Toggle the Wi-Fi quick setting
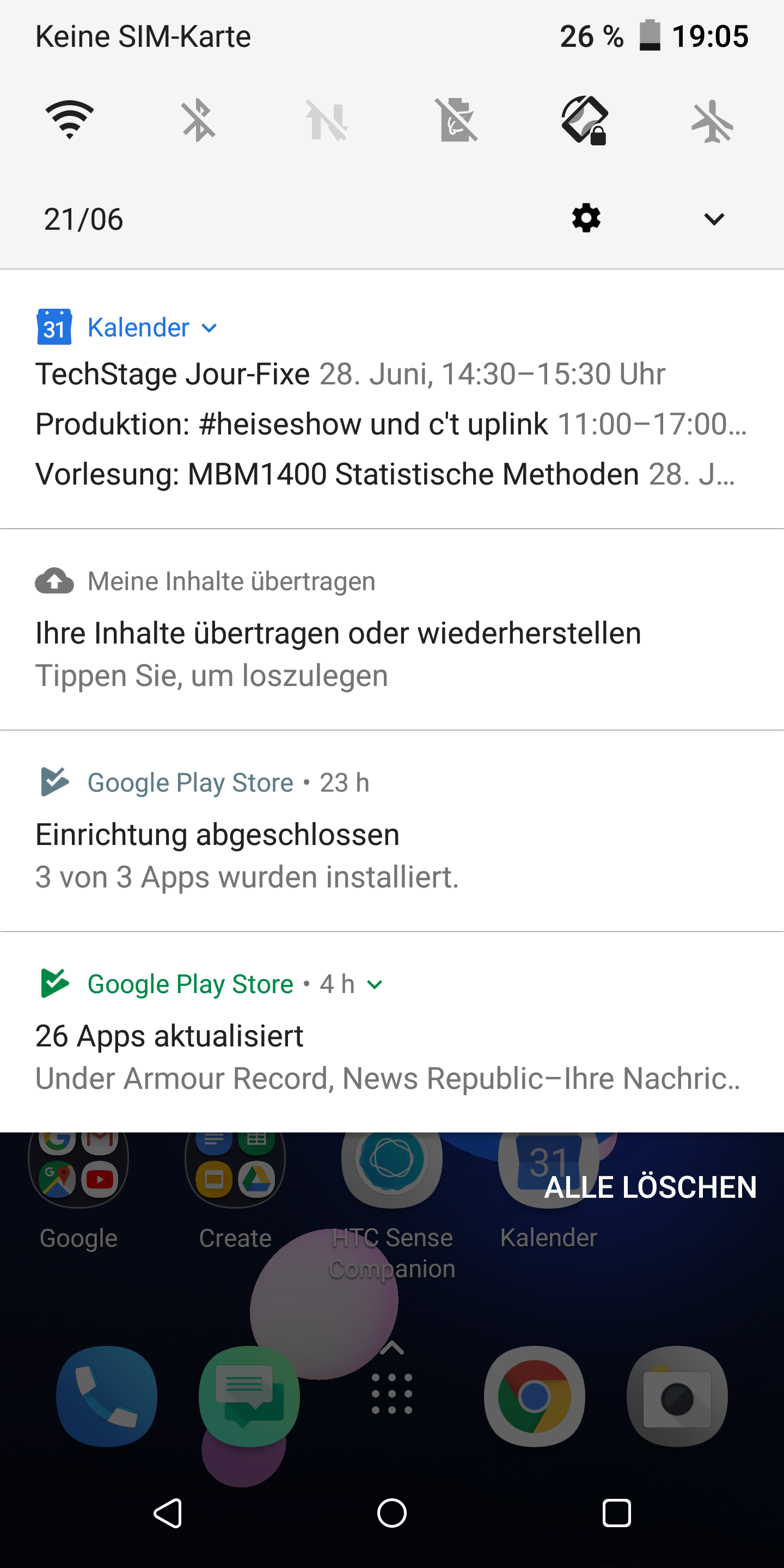Viewport: 784px width, 1568px height. coord(70,119)
